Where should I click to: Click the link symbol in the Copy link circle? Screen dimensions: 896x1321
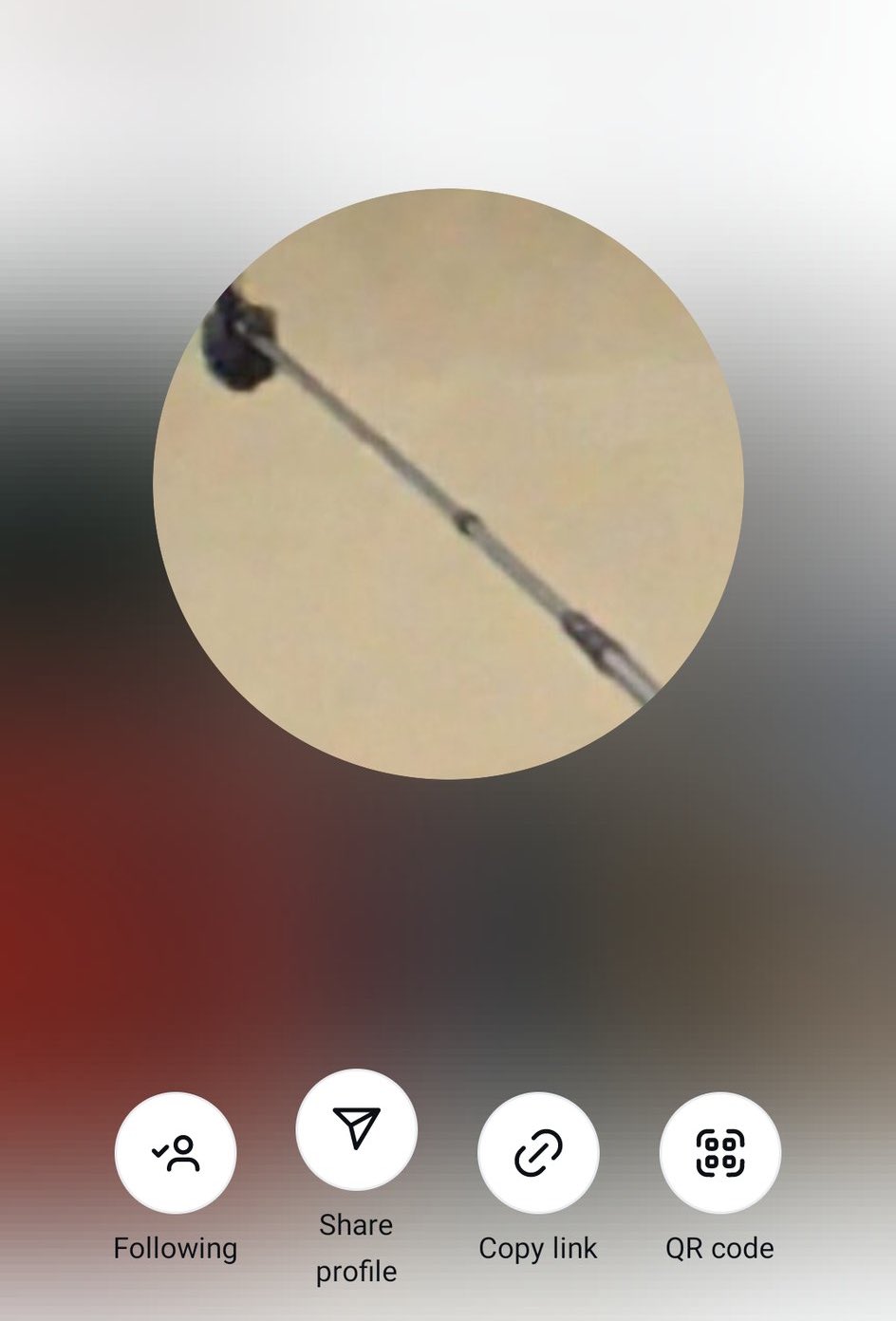(537, 1153)
